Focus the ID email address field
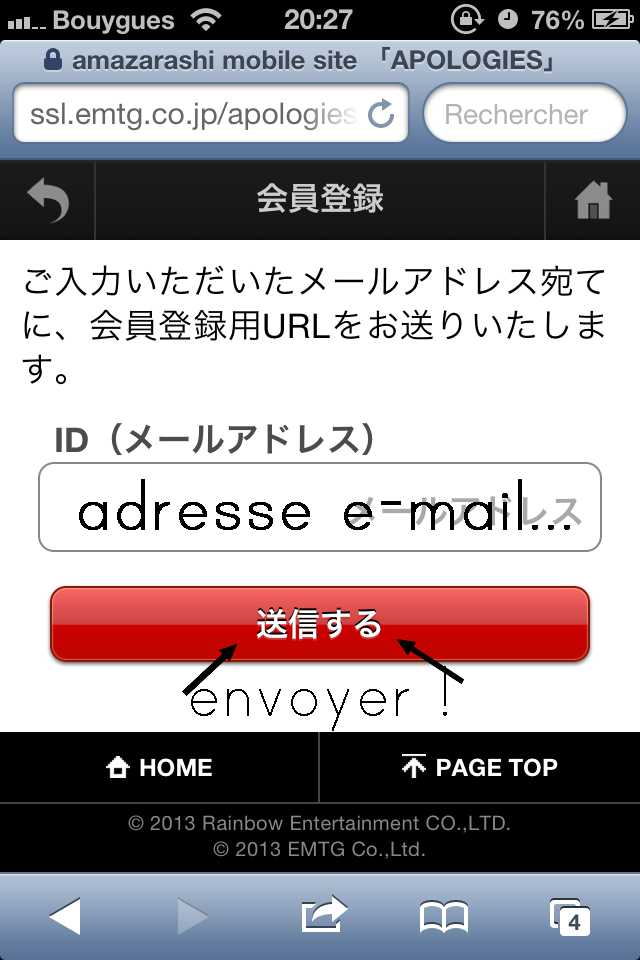This screenshot has width=640, height=960. [320, 507]
